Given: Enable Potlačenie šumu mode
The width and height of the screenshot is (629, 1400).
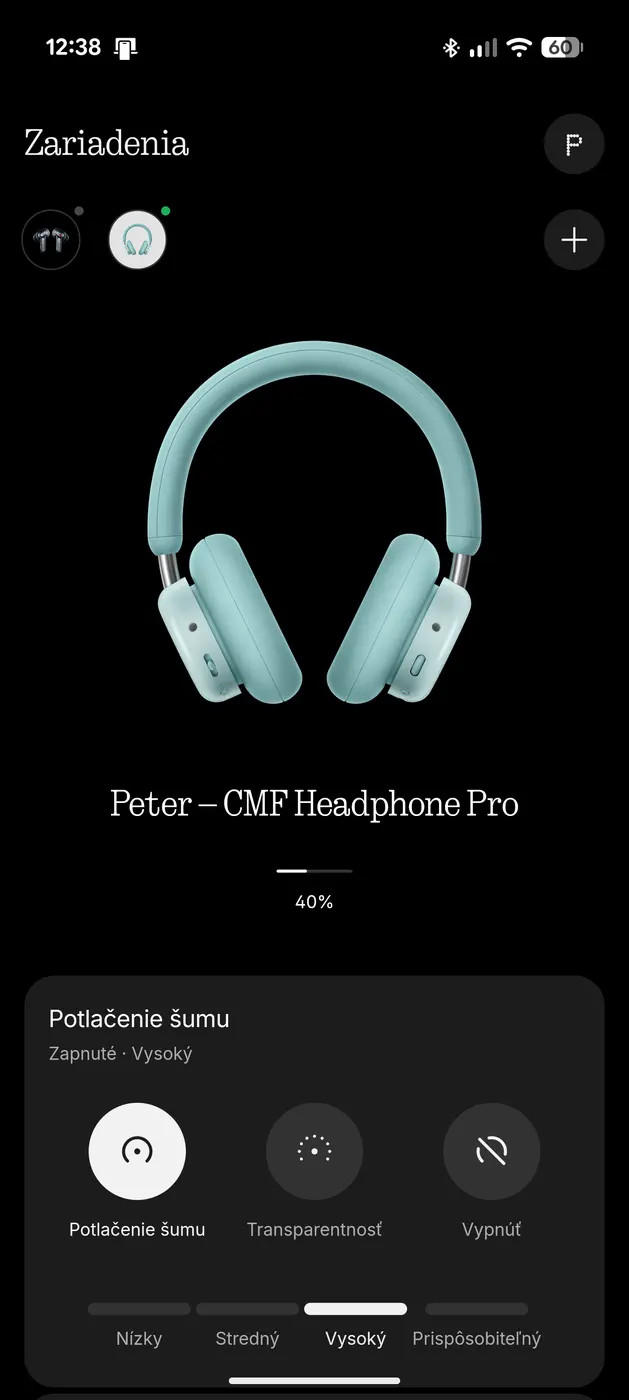Looking at the screenshot, I should coord(137,1151).
